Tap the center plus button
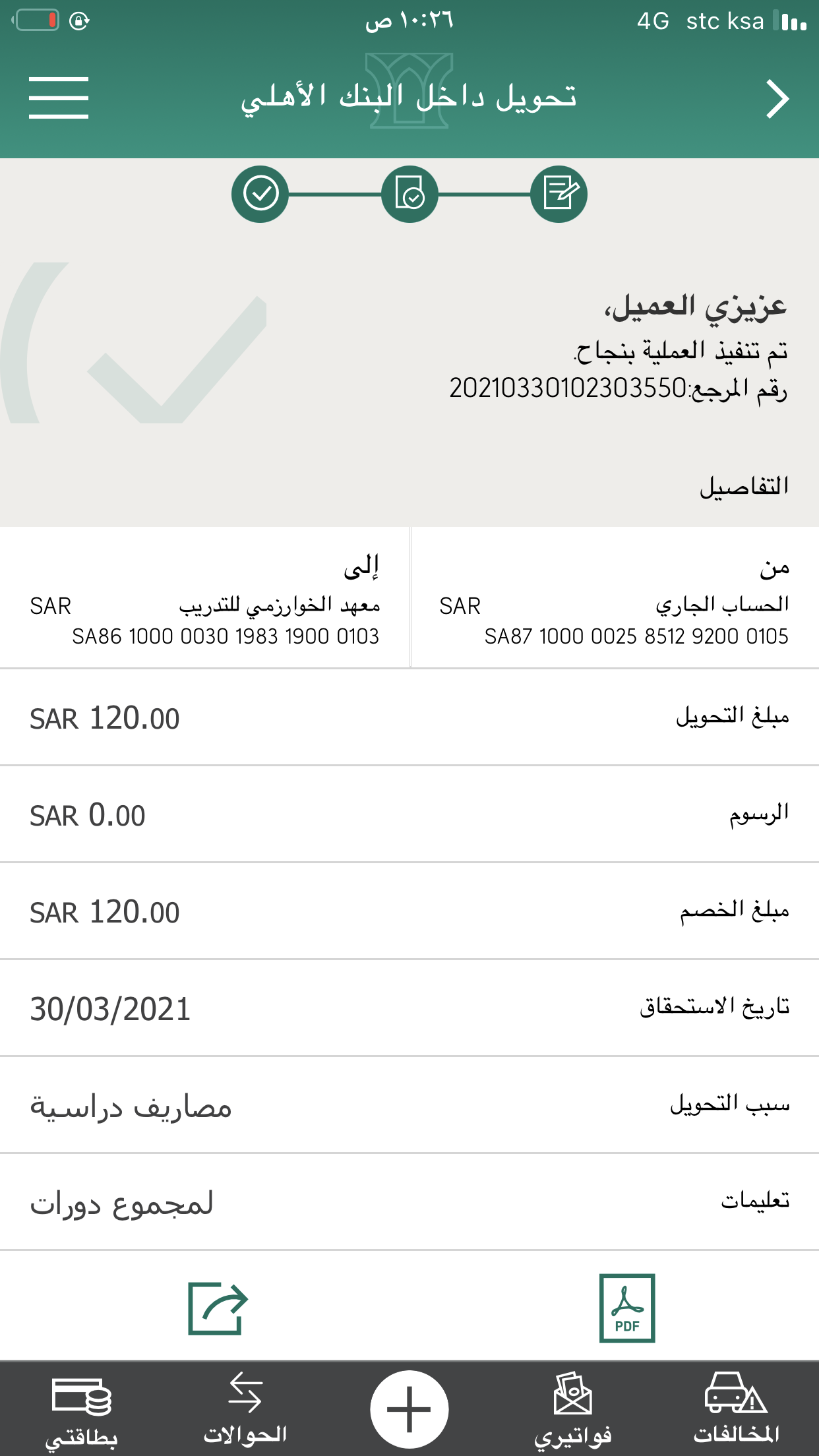The image size is (819, 1456). [409, 1409]
